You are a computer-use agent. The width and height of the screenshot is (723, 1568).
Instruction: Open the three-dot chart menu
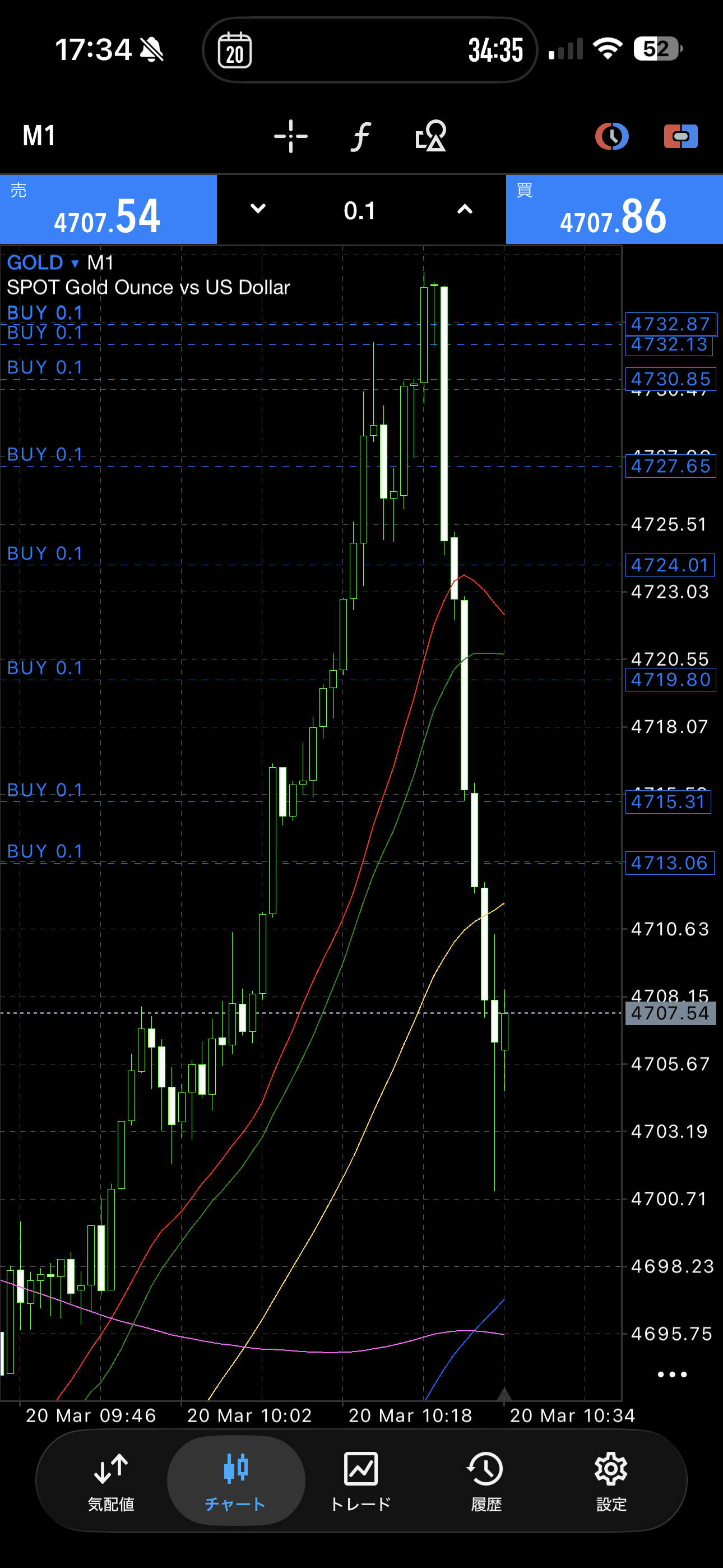[672, 1374]
